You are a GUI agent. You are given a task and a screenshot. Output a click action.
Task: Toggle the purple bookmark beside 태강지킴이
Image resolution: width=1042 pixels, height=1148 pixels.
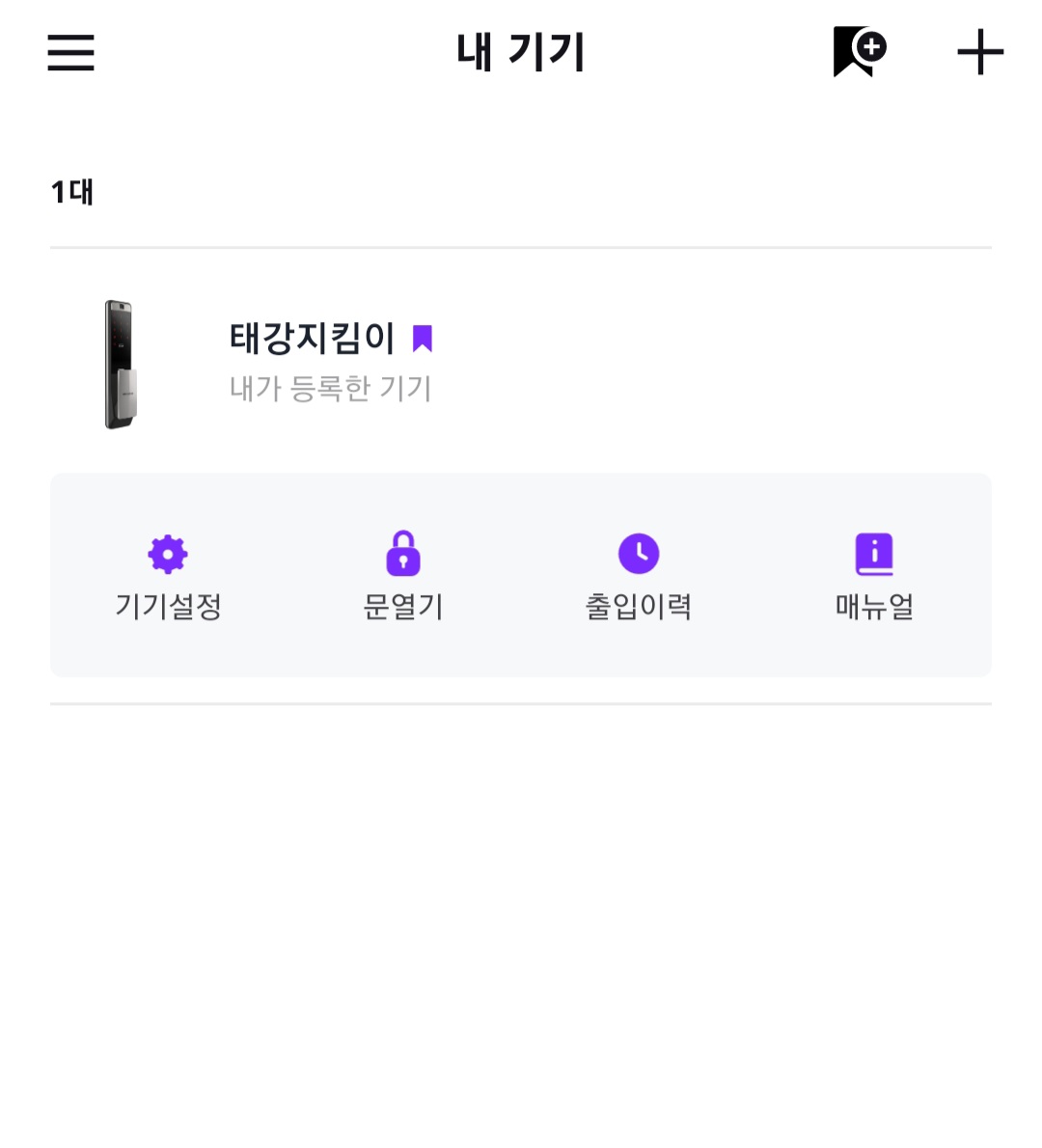click(x=423, y=339)
